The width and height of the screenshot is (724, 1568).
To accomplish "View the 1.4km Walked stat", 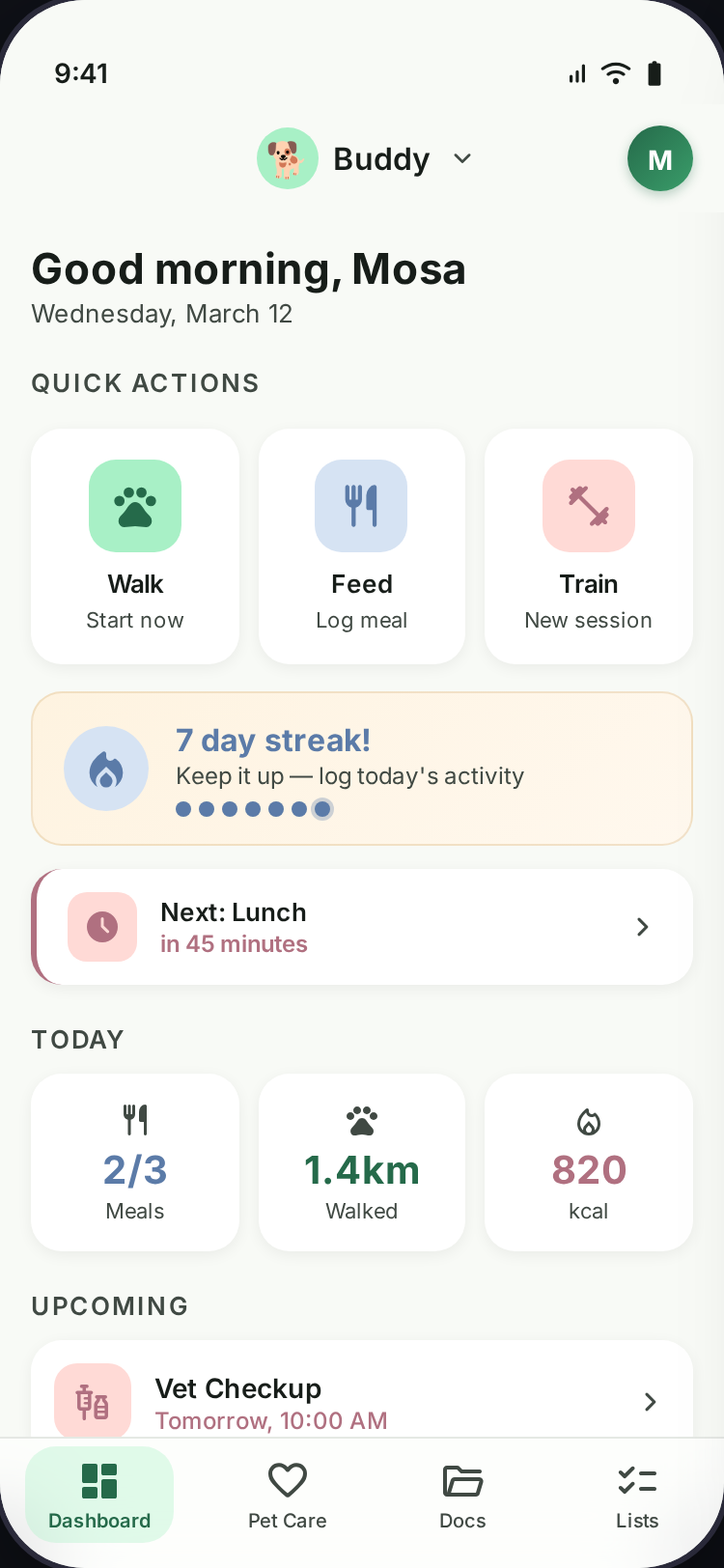I will pos(362,1162).
